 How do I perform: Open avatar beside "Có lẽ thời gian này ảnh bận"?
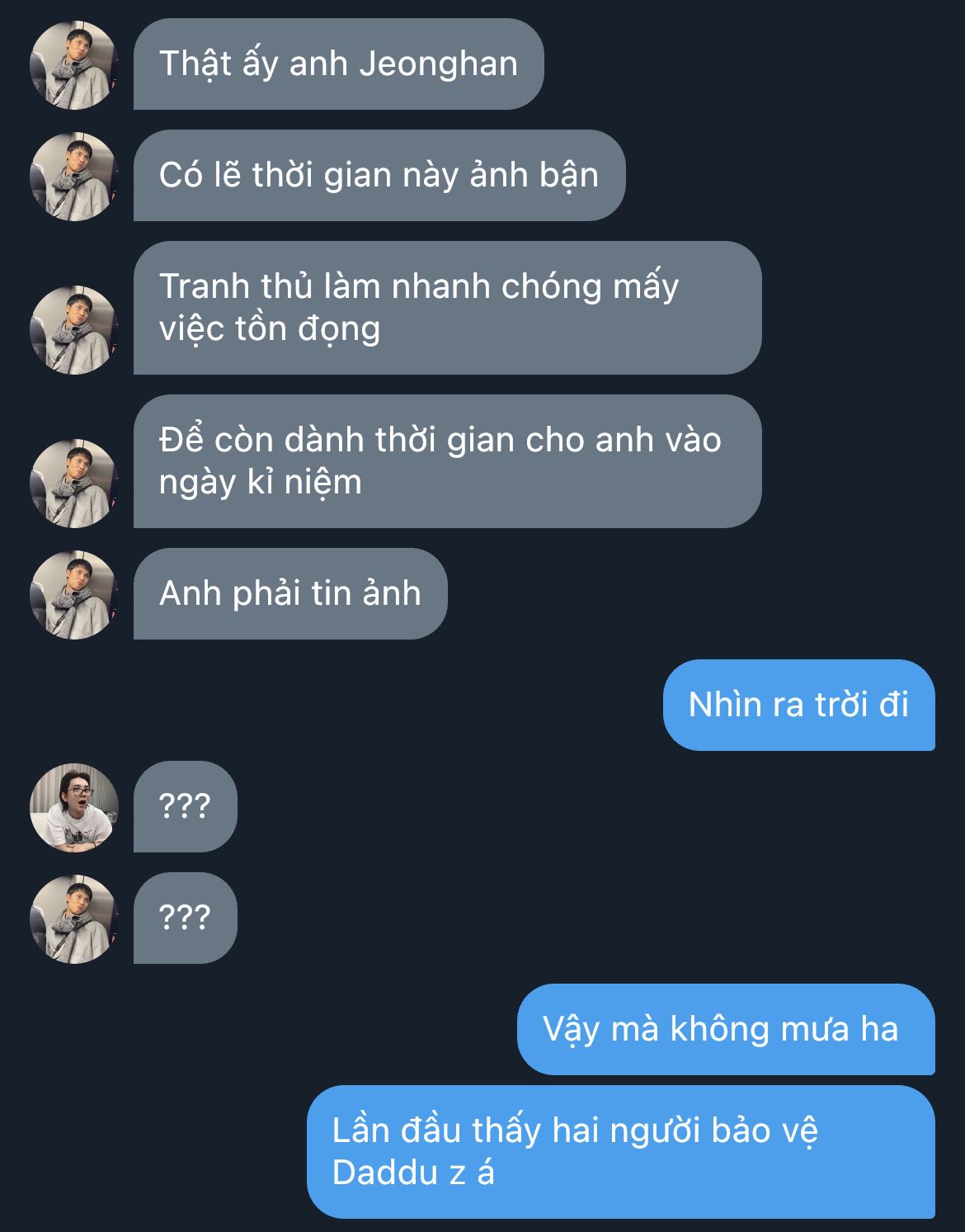tap(74, 176)
